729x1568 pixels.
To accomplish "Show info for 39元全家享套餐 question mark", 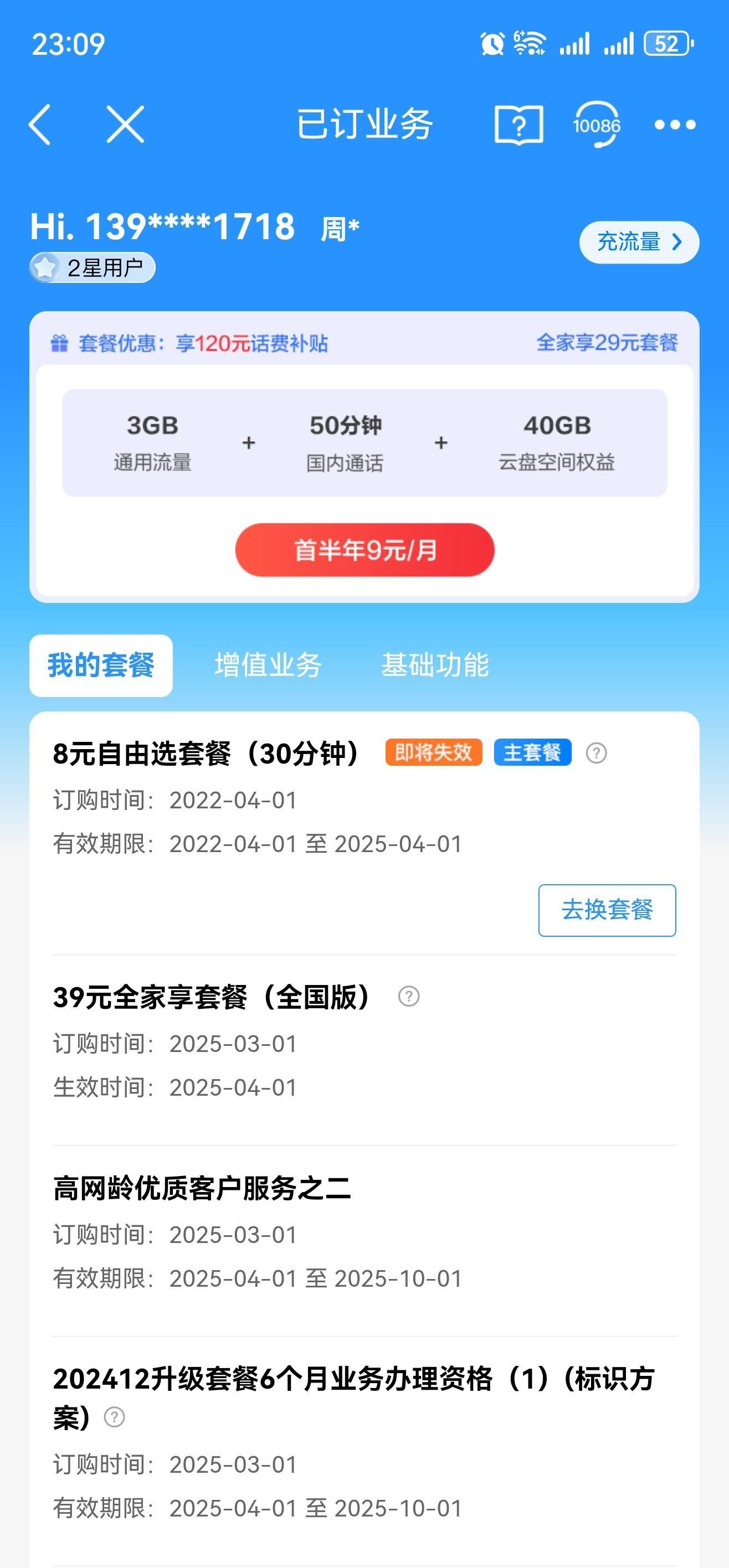I will (409, 997).
